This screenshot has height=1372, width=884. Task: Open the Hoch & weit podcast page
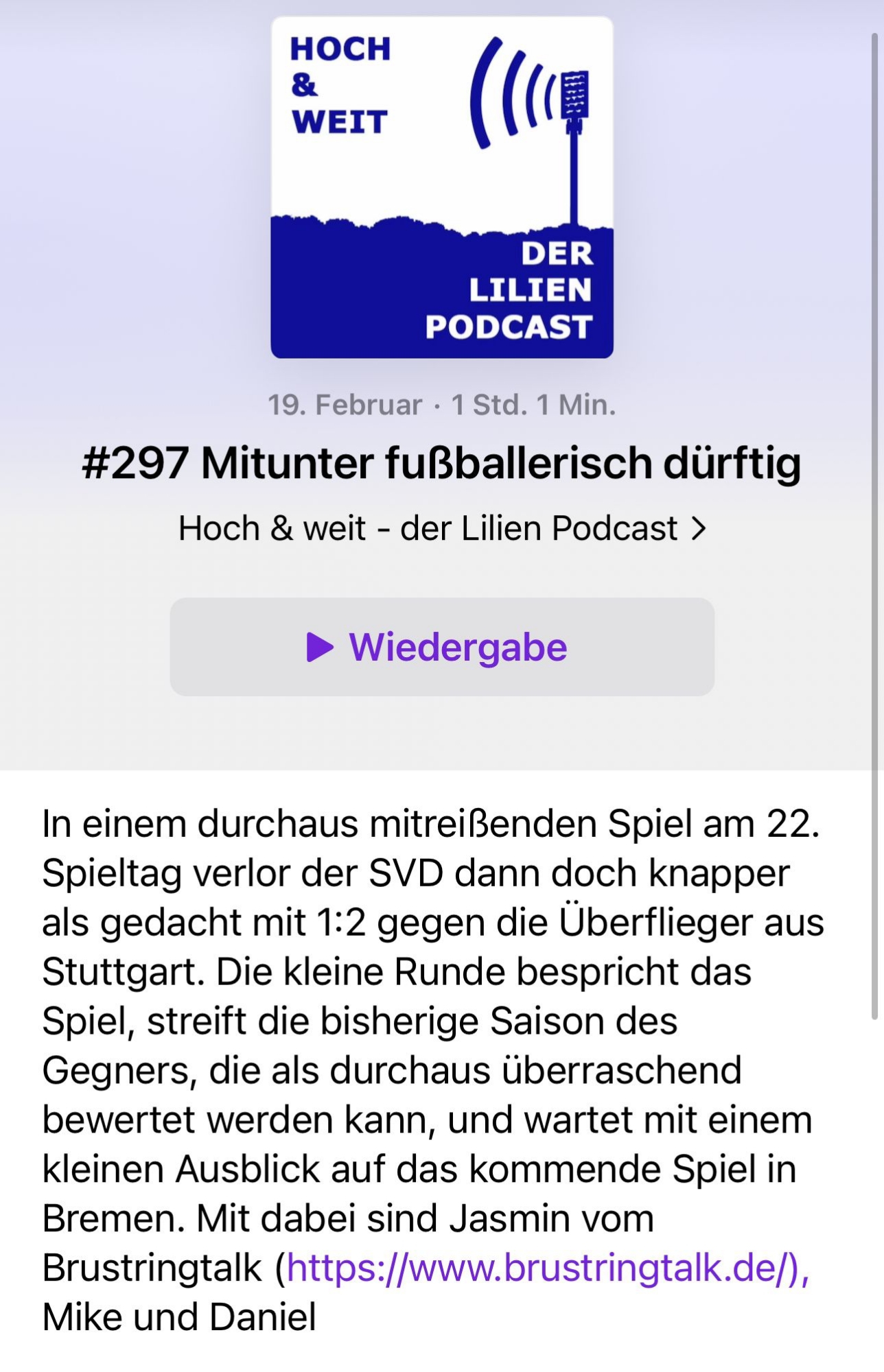(x=442, y=528)
